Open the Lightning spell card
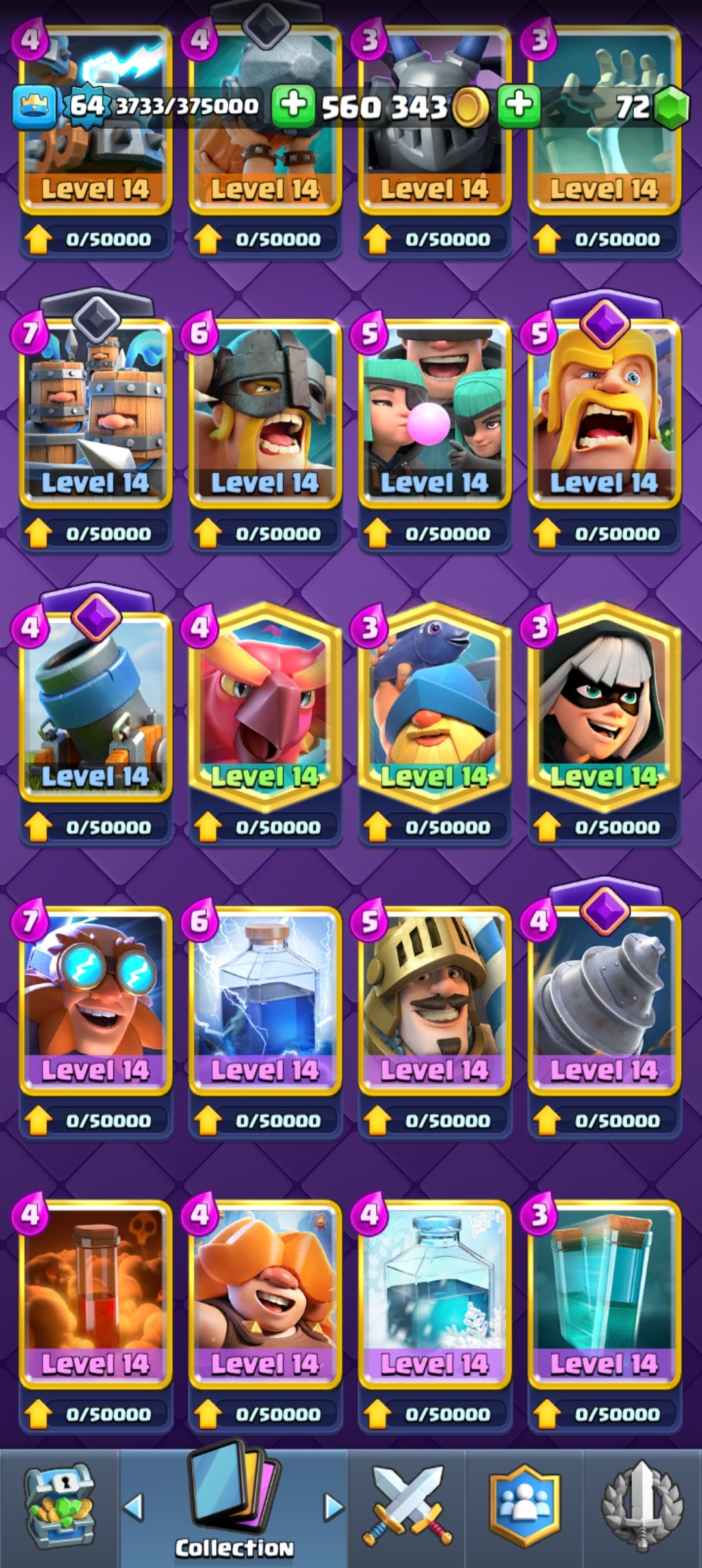Image resolution: width=702 pixels, height=1568 pixels. click(x=265, y=1001)
